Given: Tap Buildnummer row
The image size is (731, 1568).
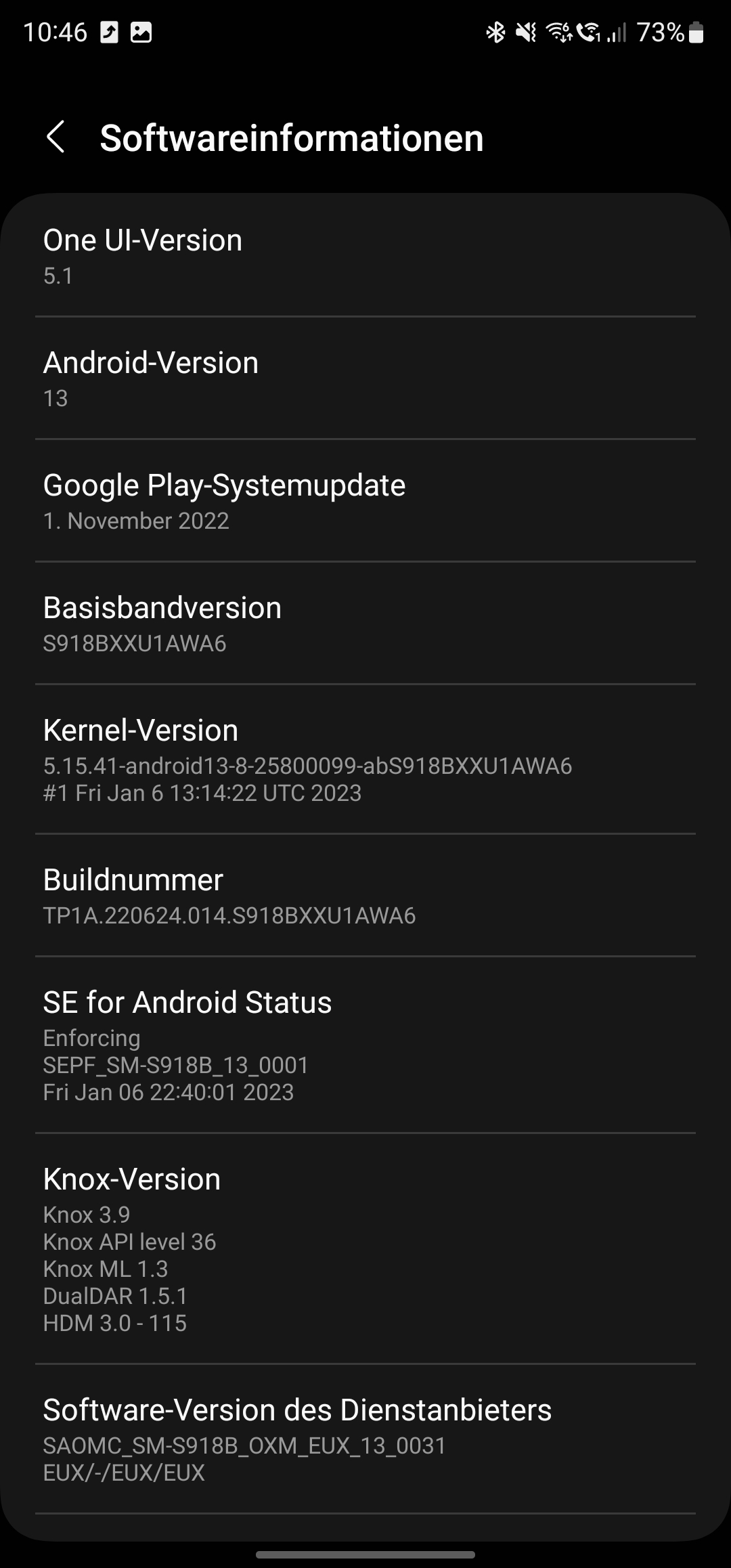Looking at the screenshot, I should point(365,896).
